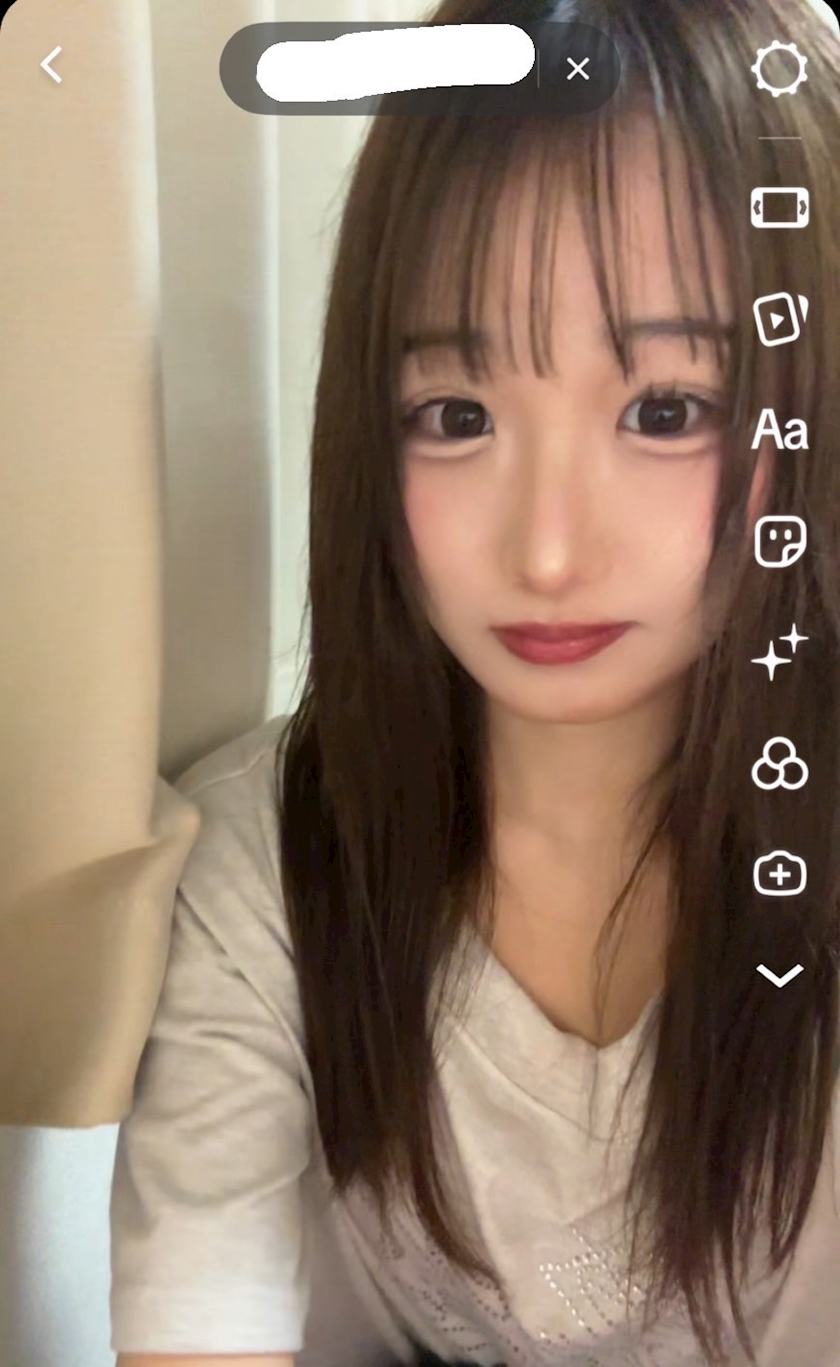The height and width of the screenshot is (1367, 840).
Task: Go back with the top-left arrow
Action: (x=51, y=66)
